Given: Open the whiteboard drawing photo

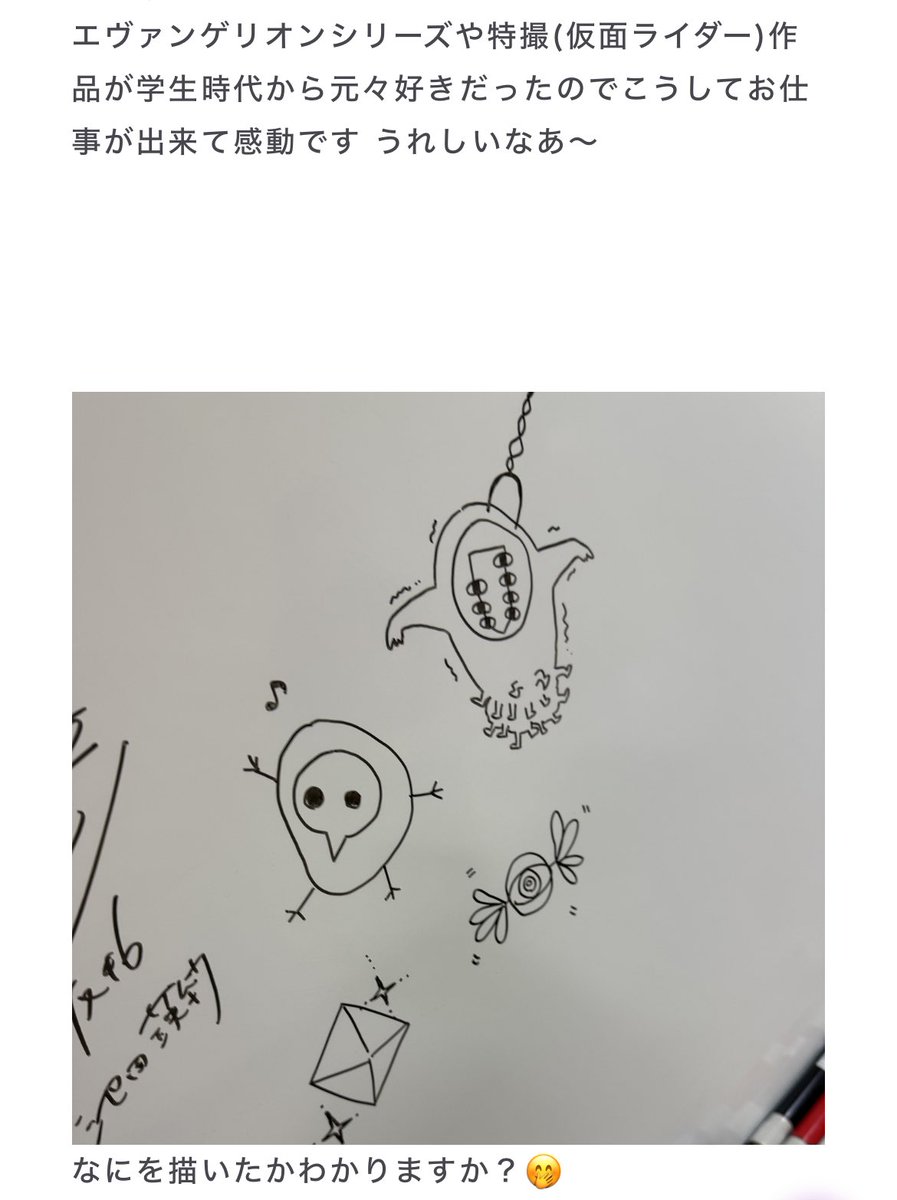Looking at the screenshot, I should point(448,767).
